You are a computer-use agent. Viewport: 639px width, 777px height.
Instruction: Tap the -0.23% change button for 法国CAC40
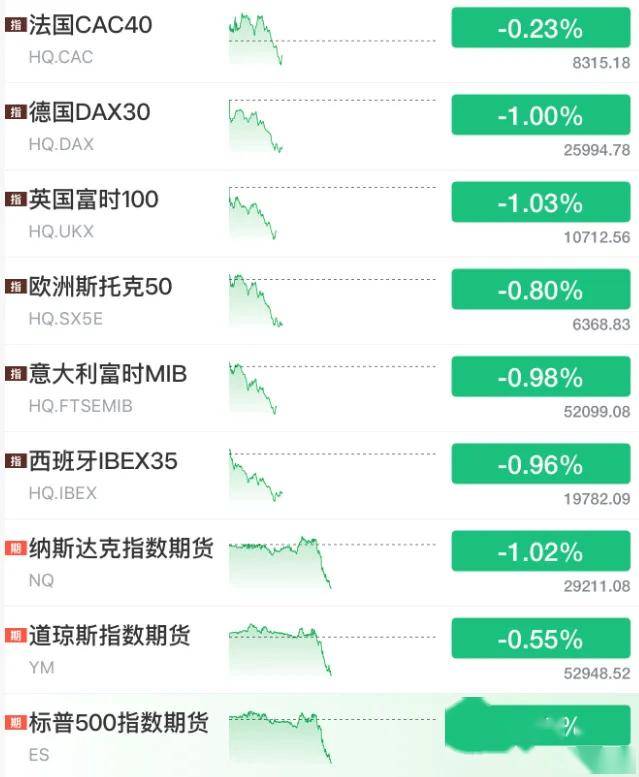coord(541,28)
